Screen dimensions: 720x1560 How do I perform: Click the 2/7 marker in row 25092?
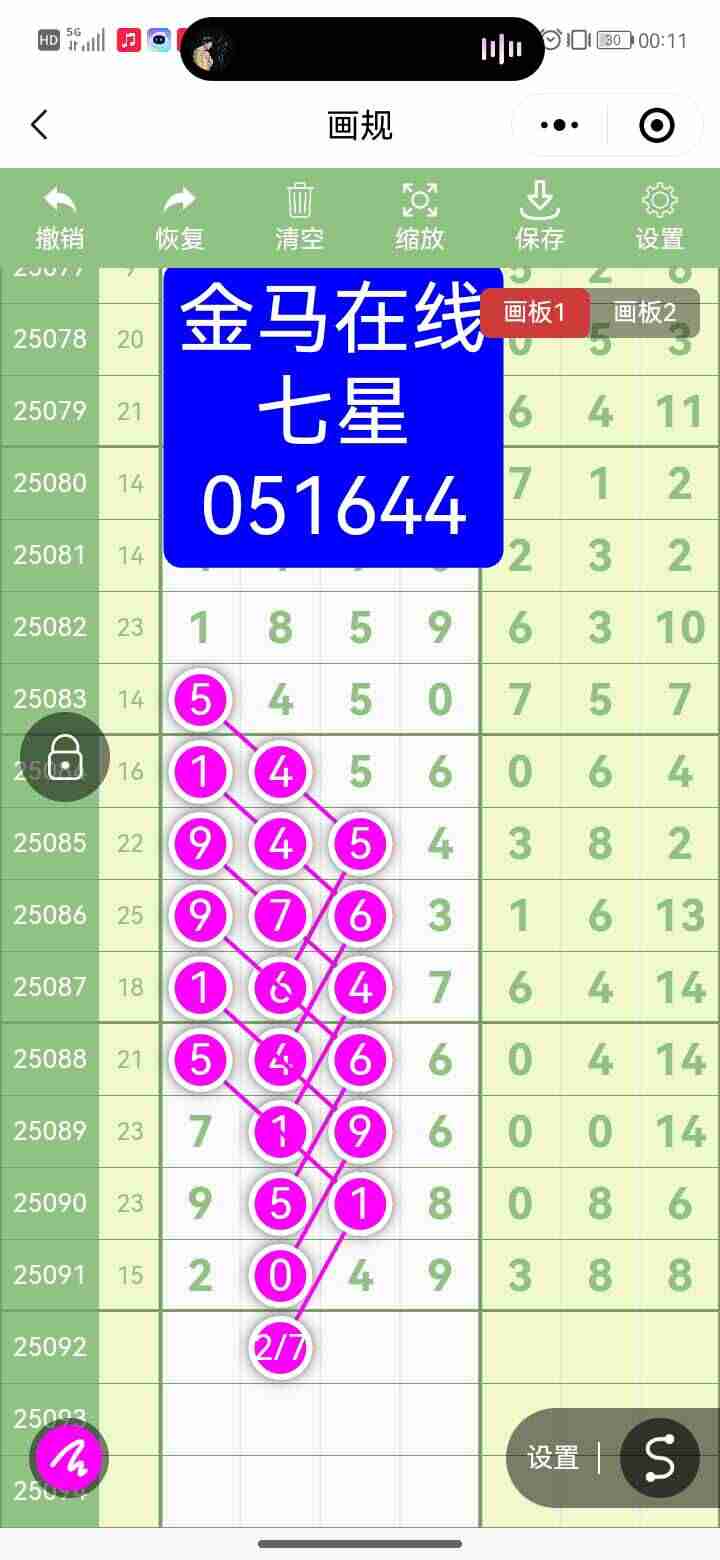[281, 1347]
